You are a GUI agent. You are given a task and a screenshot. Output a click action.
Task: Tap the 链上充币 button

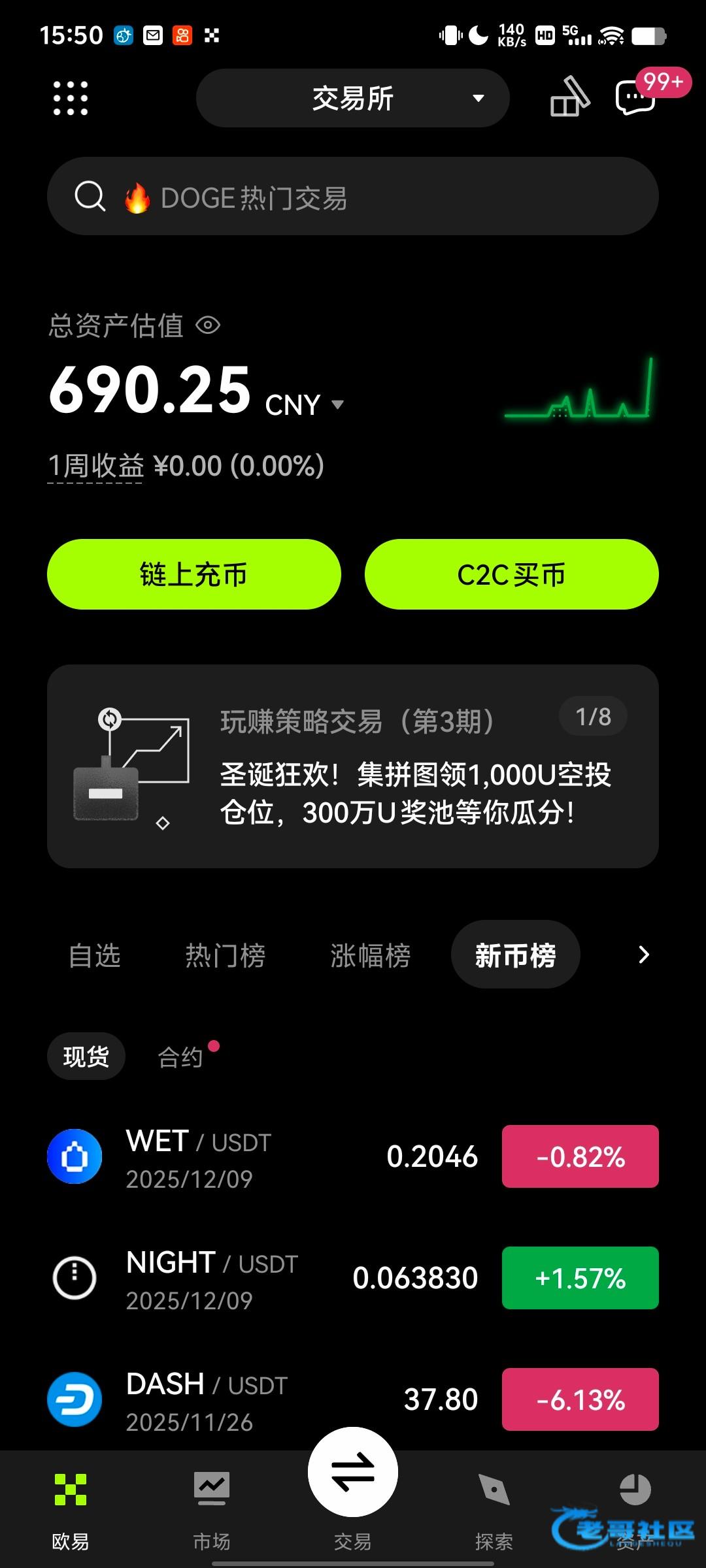pos(194,574)
